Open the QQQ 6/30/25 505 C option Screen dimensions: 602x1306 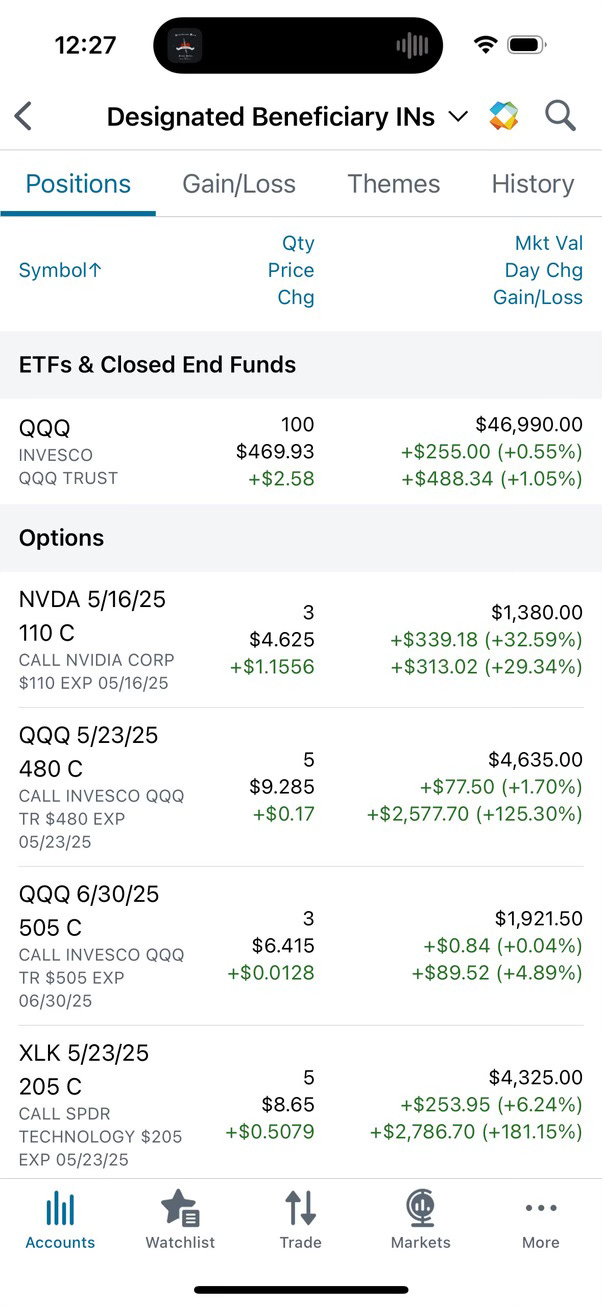pos(301,946)
